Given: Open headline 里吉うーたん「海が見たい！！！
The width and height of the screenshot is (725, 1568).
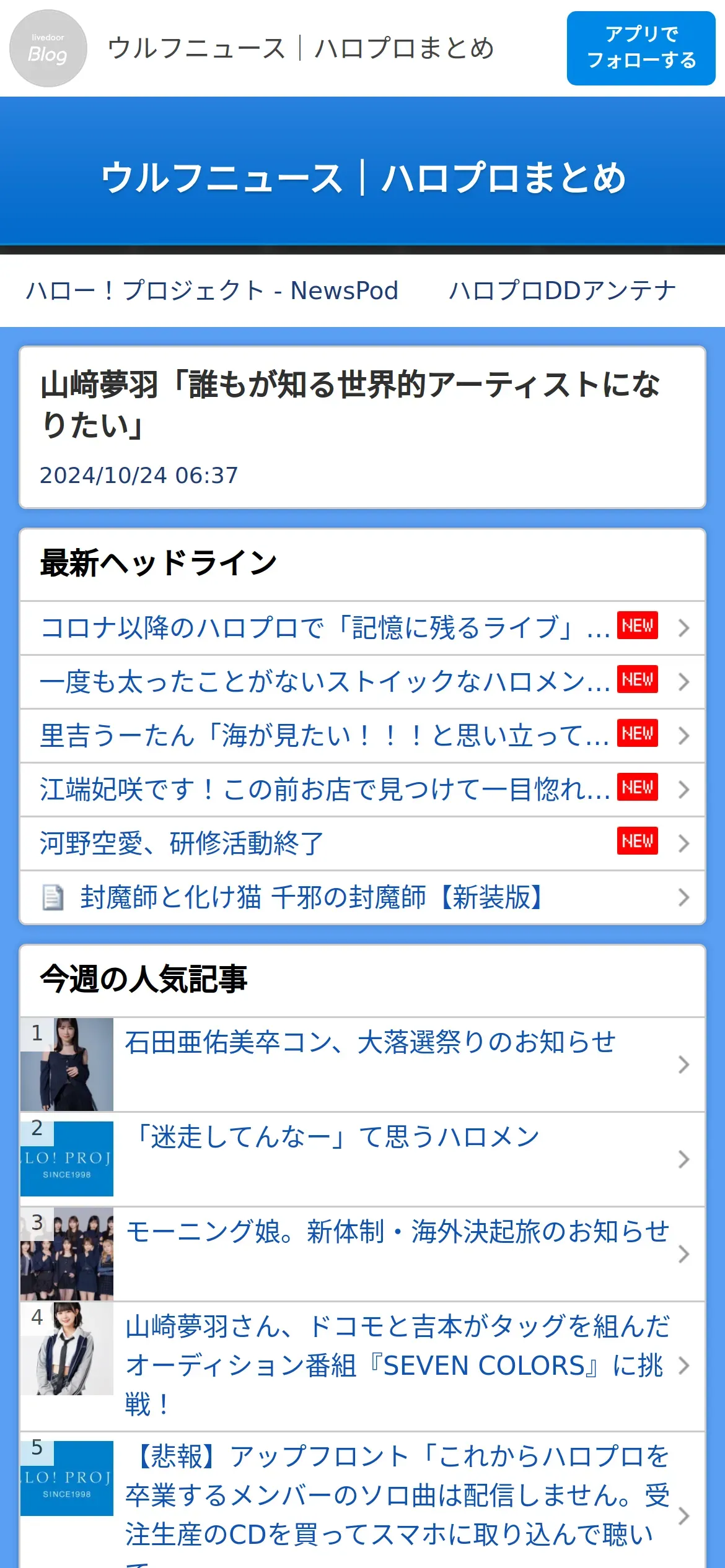Looking at the screenshot, I should pyautogui.click(x=362, y=736).
